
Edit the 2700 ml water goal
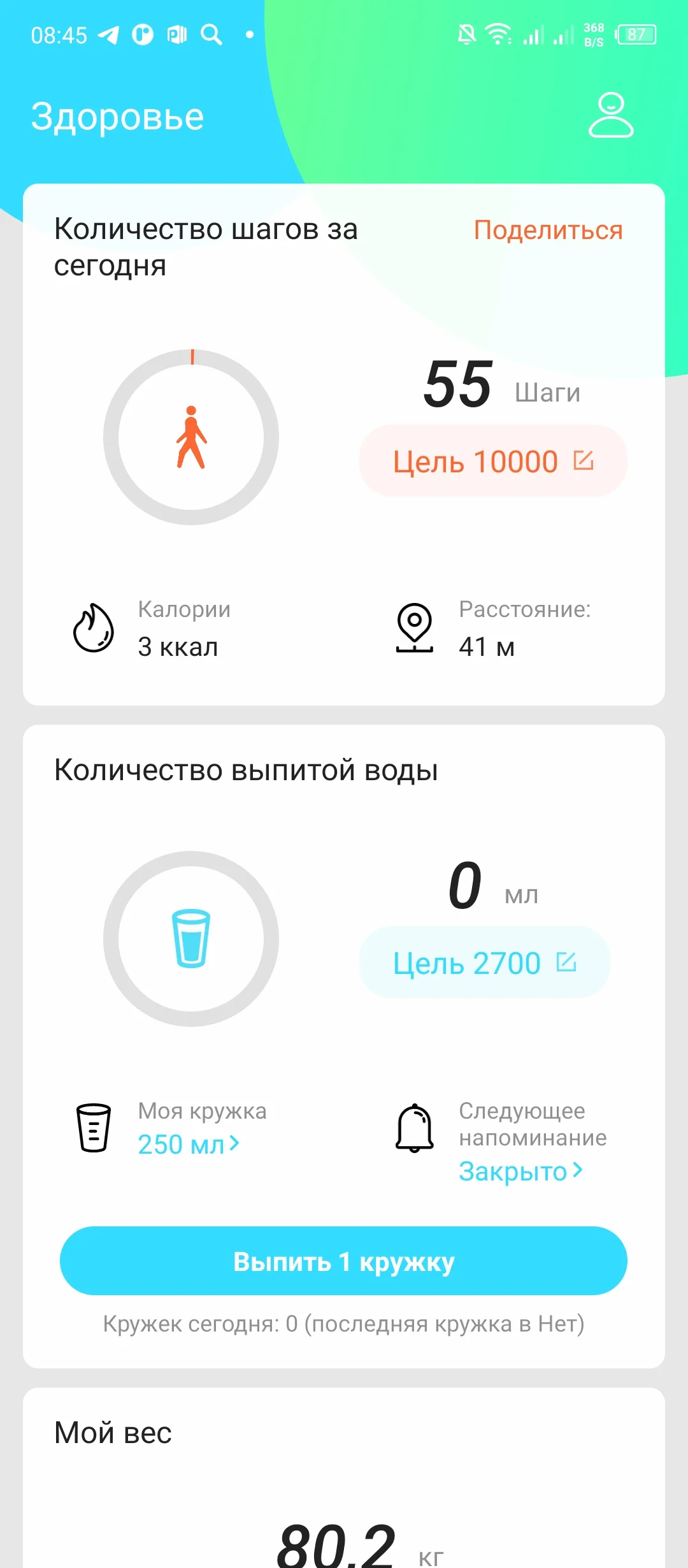(566, 962)
